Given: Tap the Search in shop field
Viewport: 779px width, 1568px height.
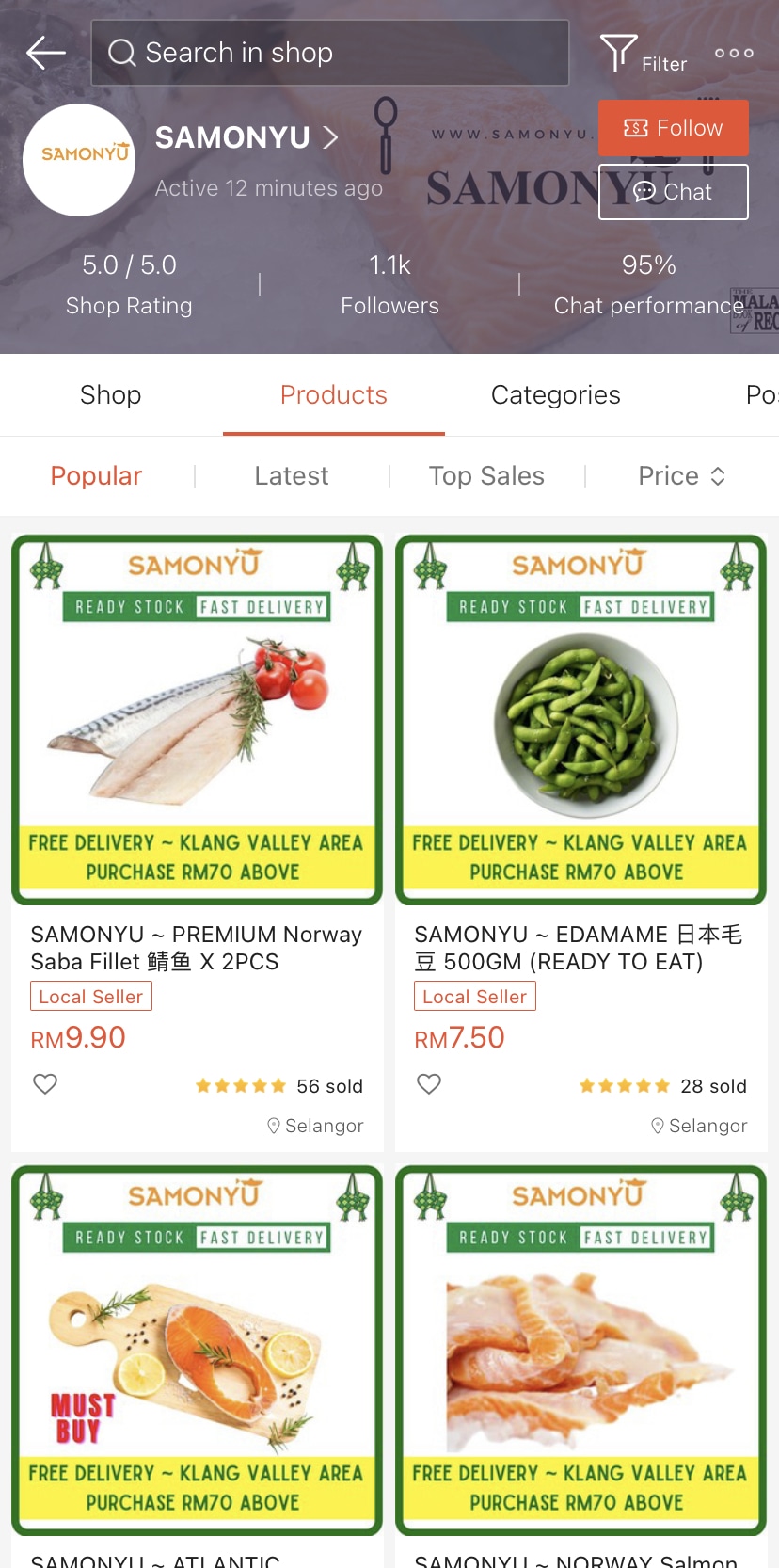Looking at the screenshot, I should [x=329, y=53].
